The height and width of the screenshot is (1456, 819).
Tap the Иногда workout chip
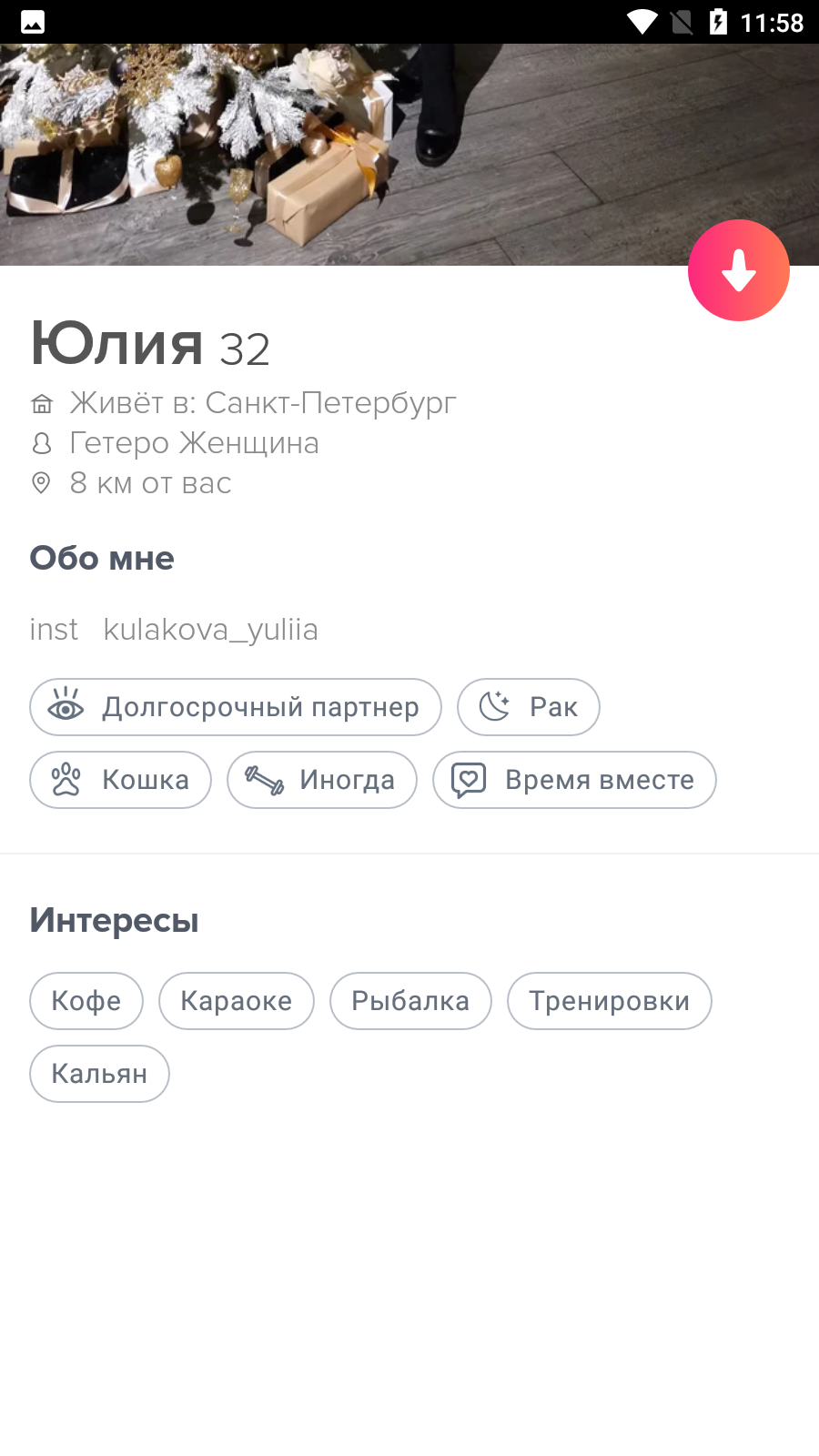[x=322, y=780]
